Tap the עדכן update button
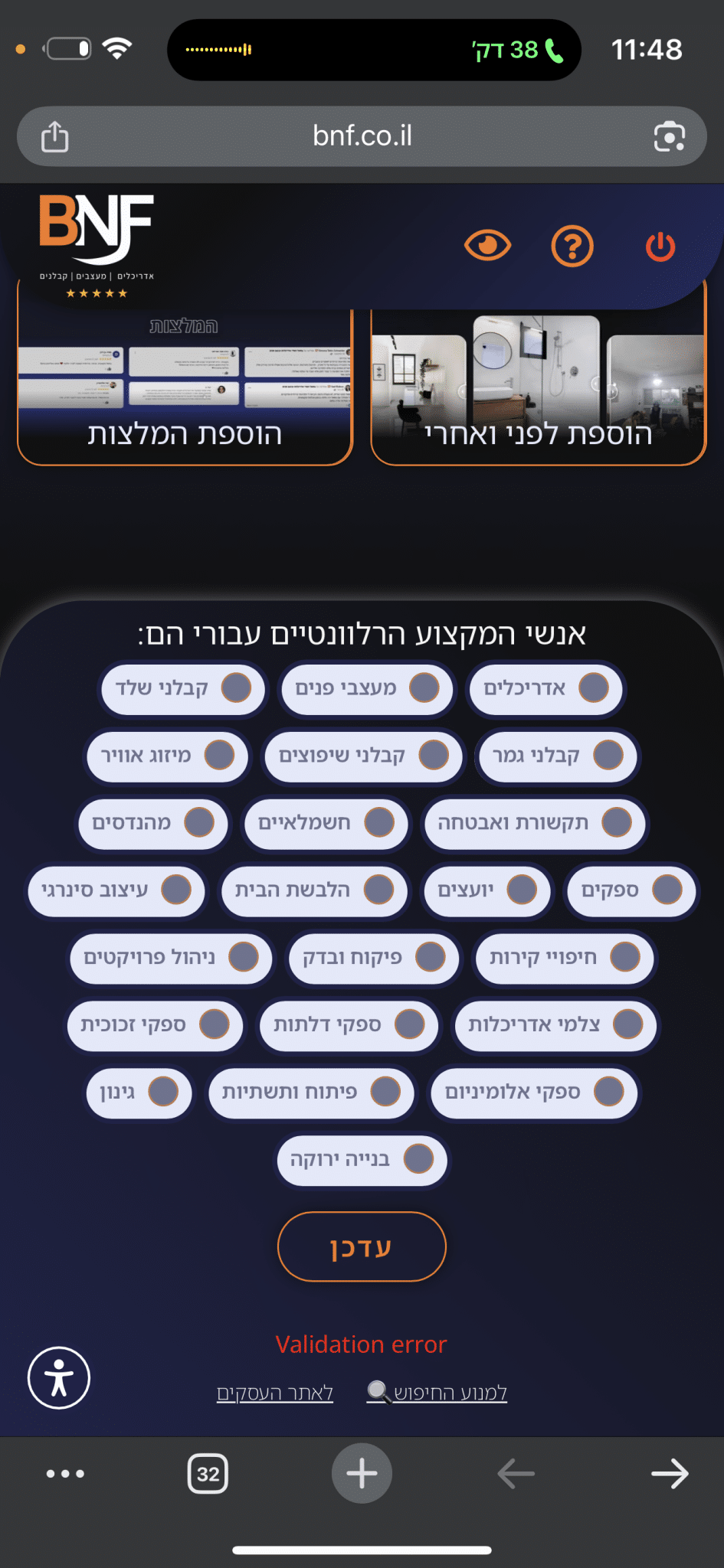This screenshot has height=1568, width=724. (362, 1246)
